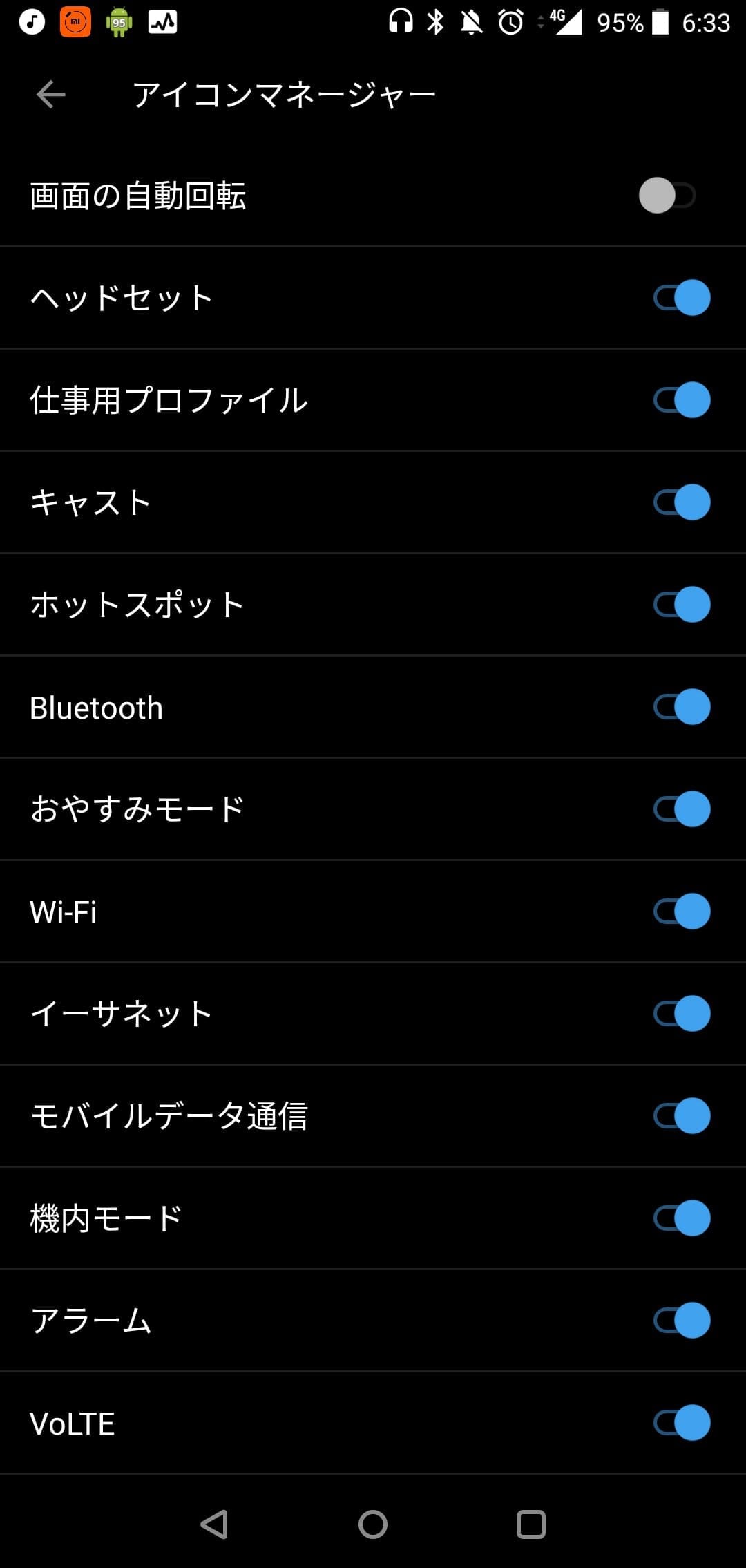Image resolution: width=746 pixels, height=1568 pixels.
Task: Disable the 仕事用プロファイル toggle
Action: [682, 400]
